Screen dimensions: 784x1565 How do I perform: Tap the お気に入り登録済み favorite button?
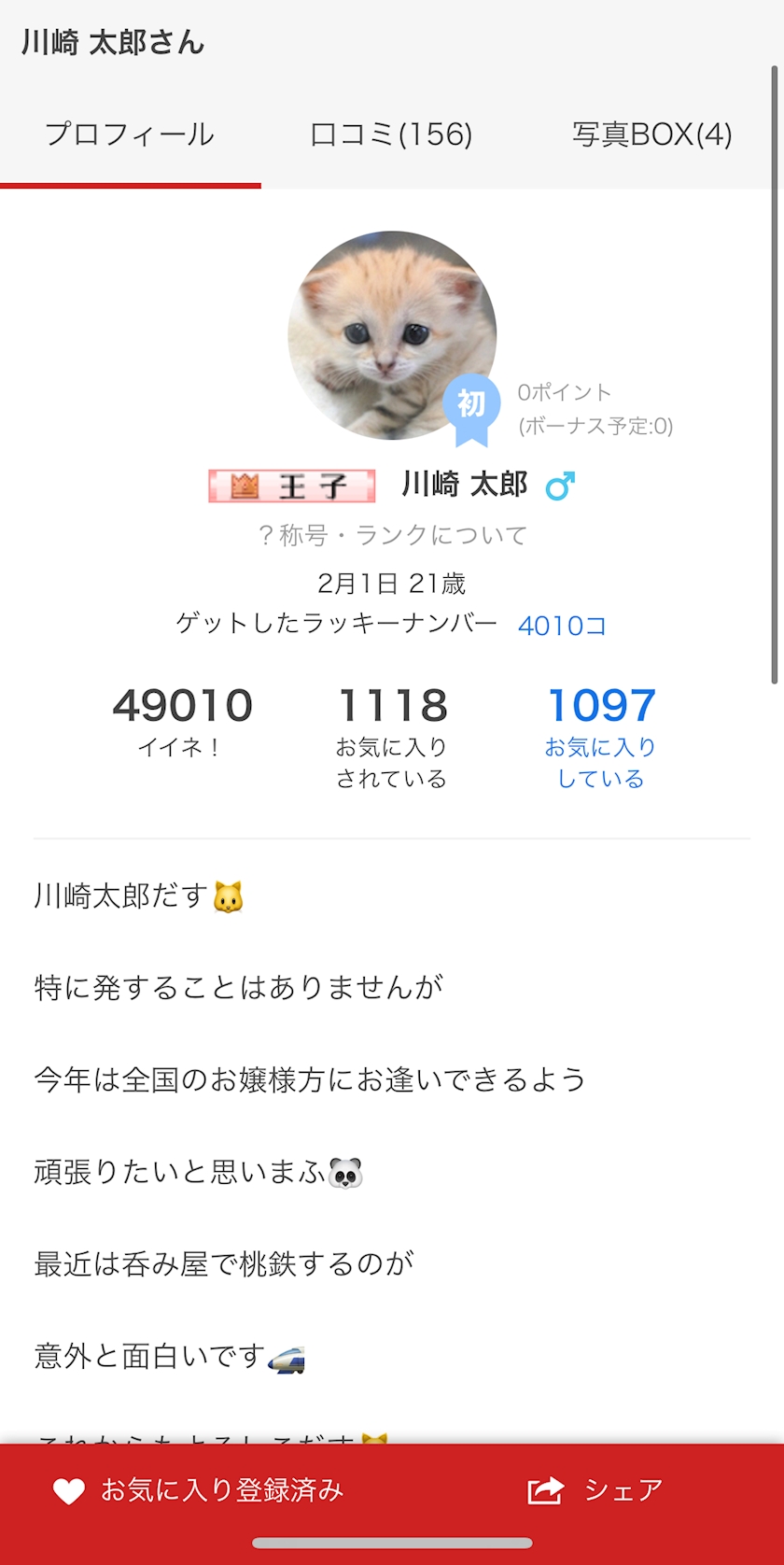198,1490
